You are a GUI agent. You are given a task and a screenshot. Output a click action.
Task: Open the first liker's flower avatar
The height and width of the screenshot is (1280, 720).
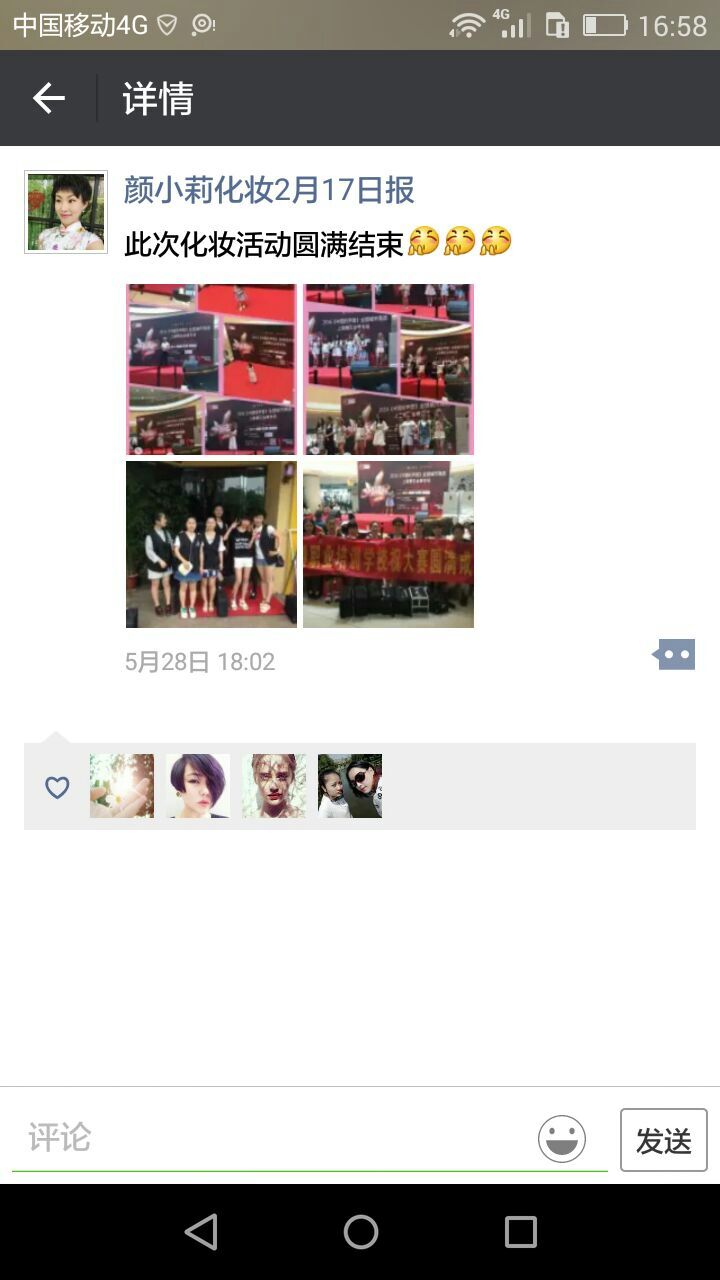click(x=122, y=786)
